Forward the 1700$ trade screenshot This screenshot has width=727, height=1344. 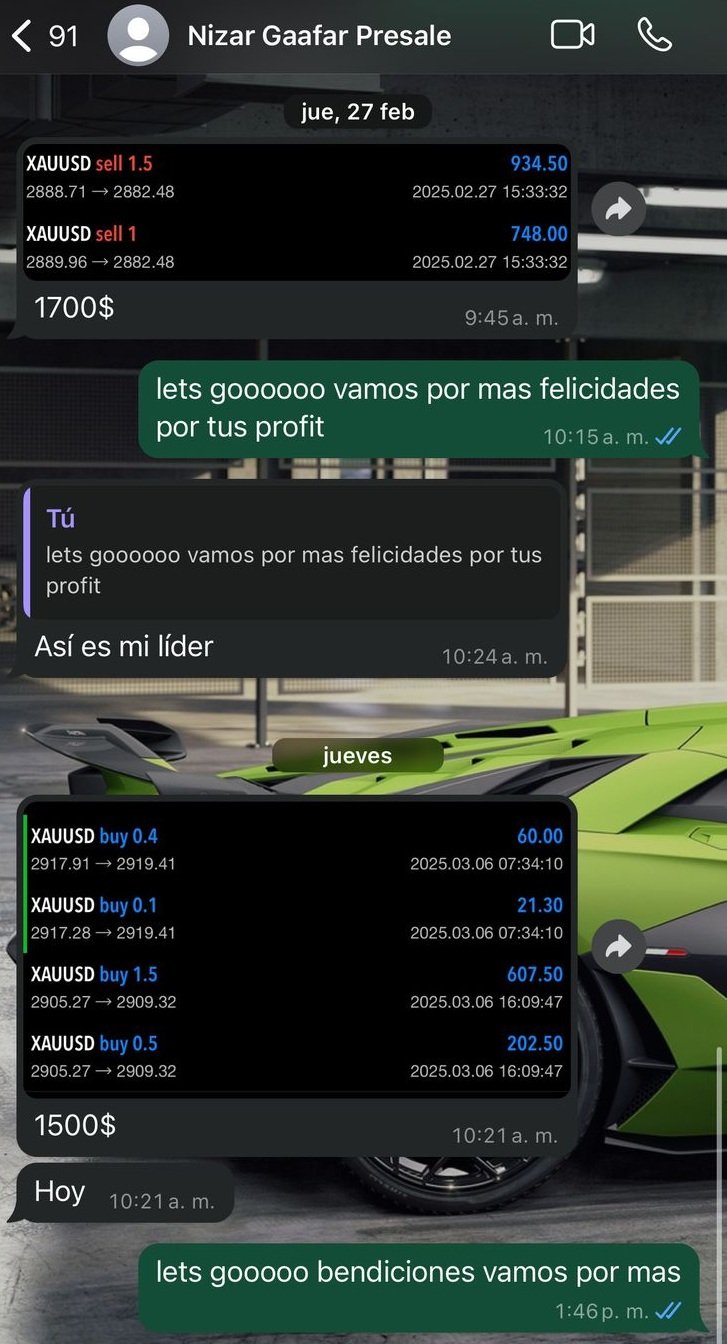tap(618, 209)
